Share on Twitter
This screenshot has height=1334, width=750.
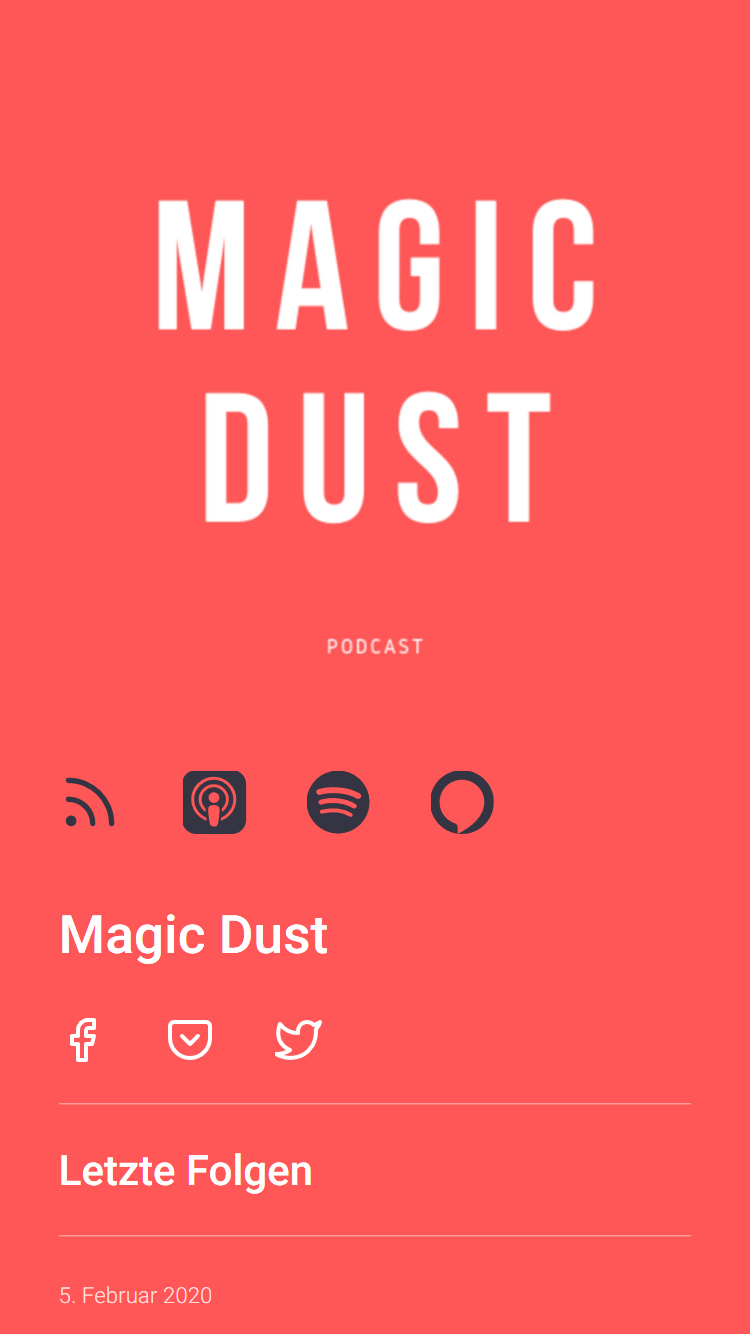(x=298, y=1040)
